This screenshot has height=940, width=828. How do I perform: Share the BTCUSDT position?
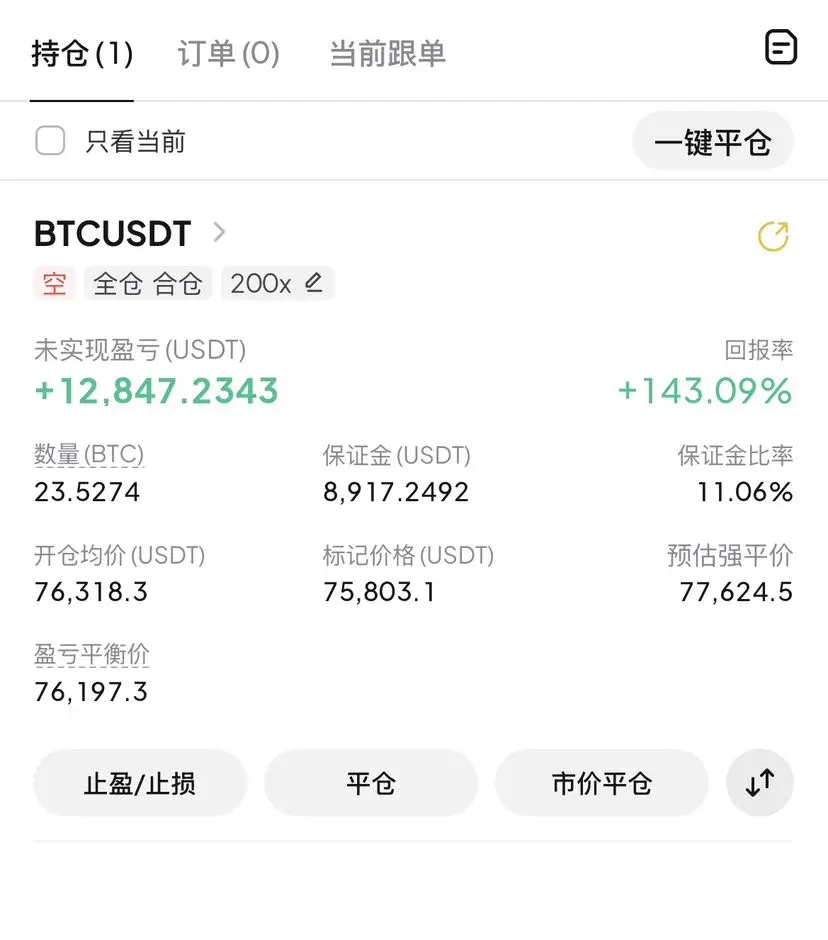point(773,236)
